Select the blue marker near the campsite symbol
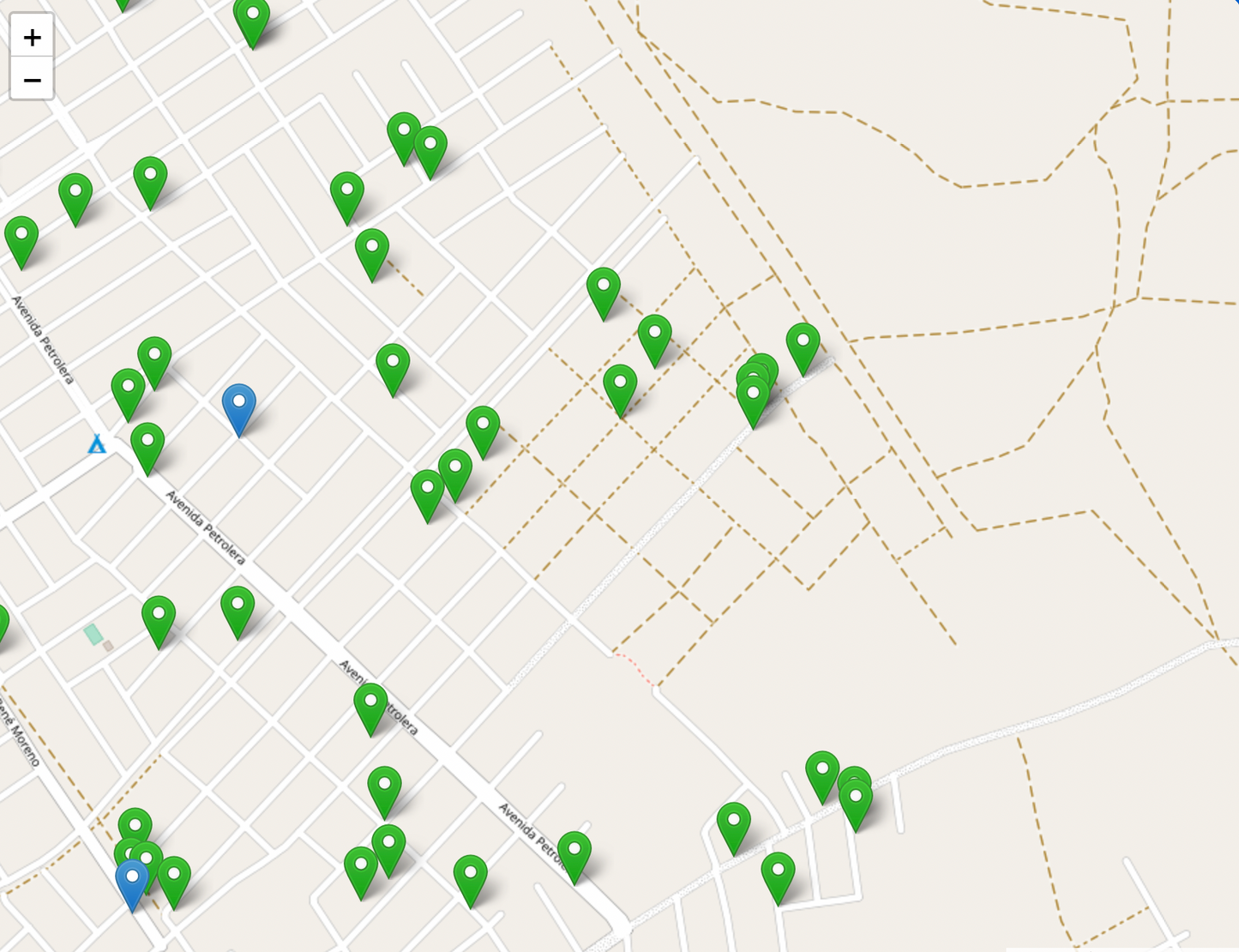1239x952 pixels. (x=238, y=406)
